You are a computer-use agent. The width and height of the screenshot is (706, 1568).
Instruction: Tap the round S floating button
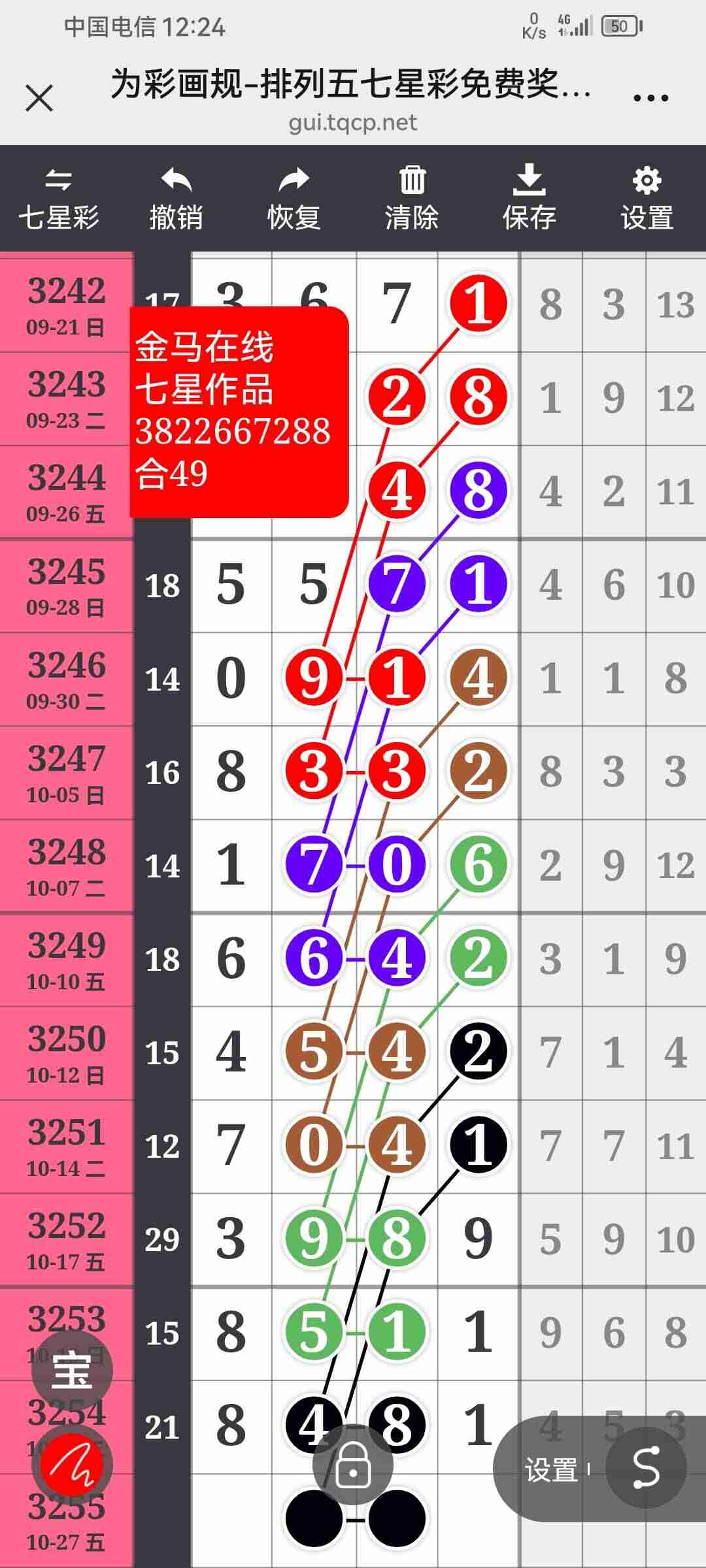(x=646, y=1468)
